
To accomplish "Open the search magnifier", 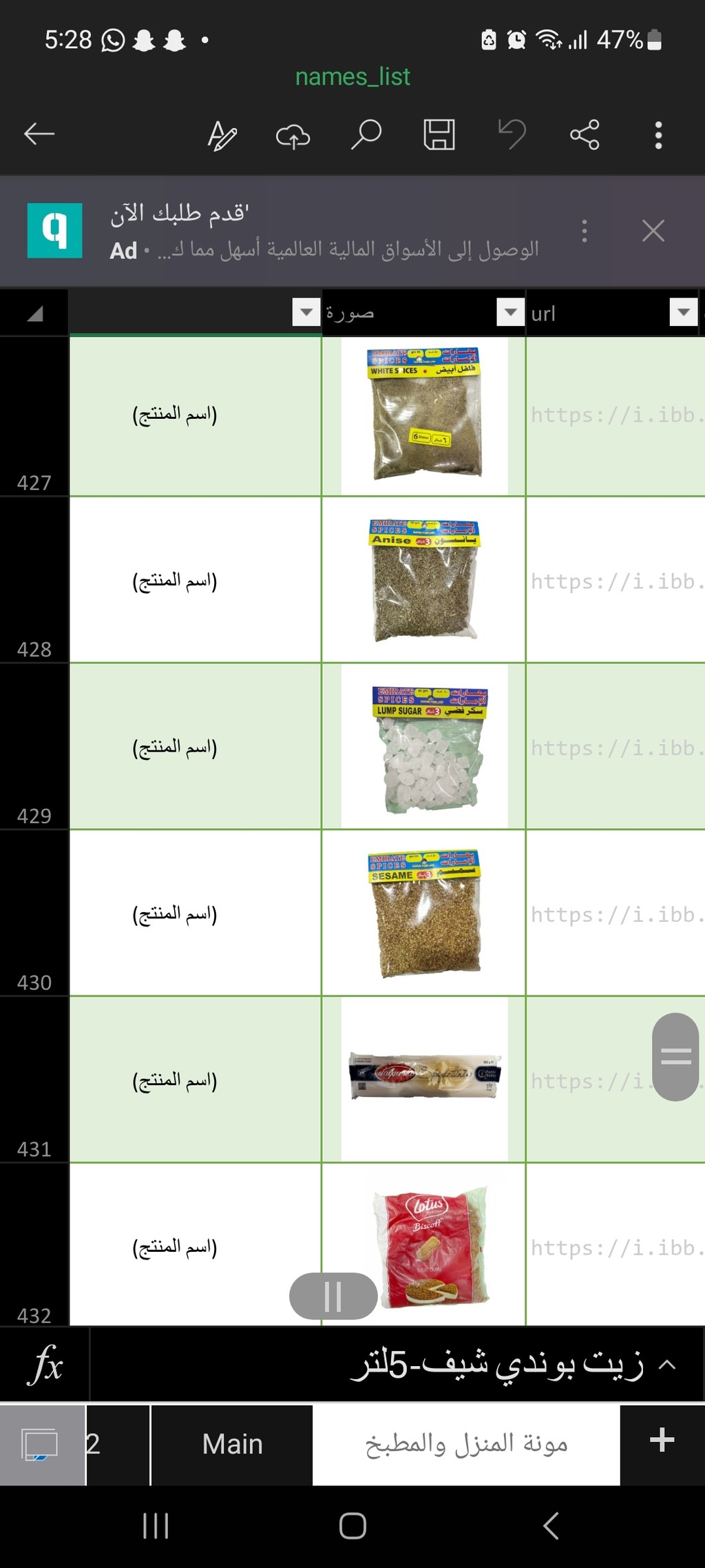I will point(366,134).
